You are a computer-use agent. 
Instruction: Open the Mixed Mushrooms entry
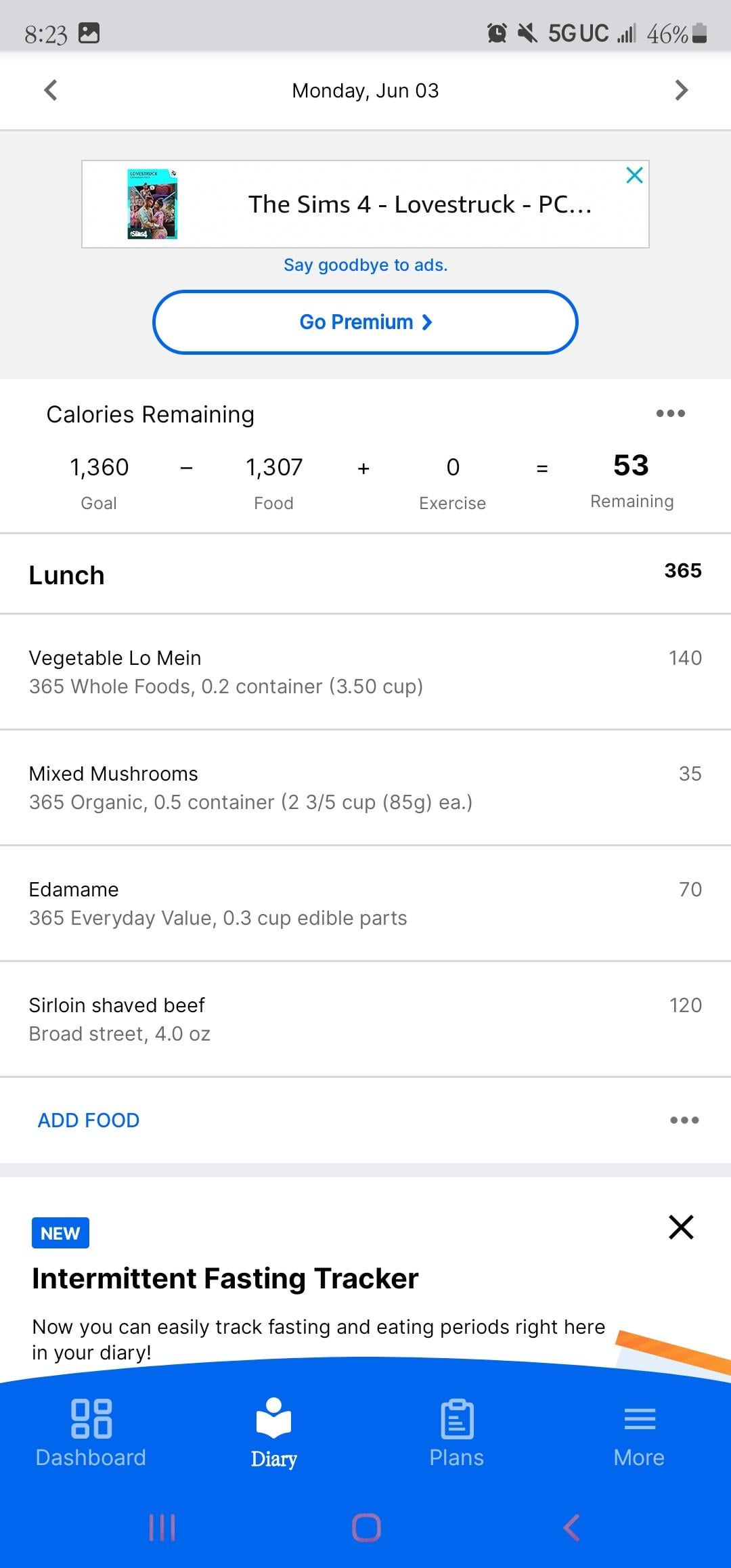tap(365, 787)
